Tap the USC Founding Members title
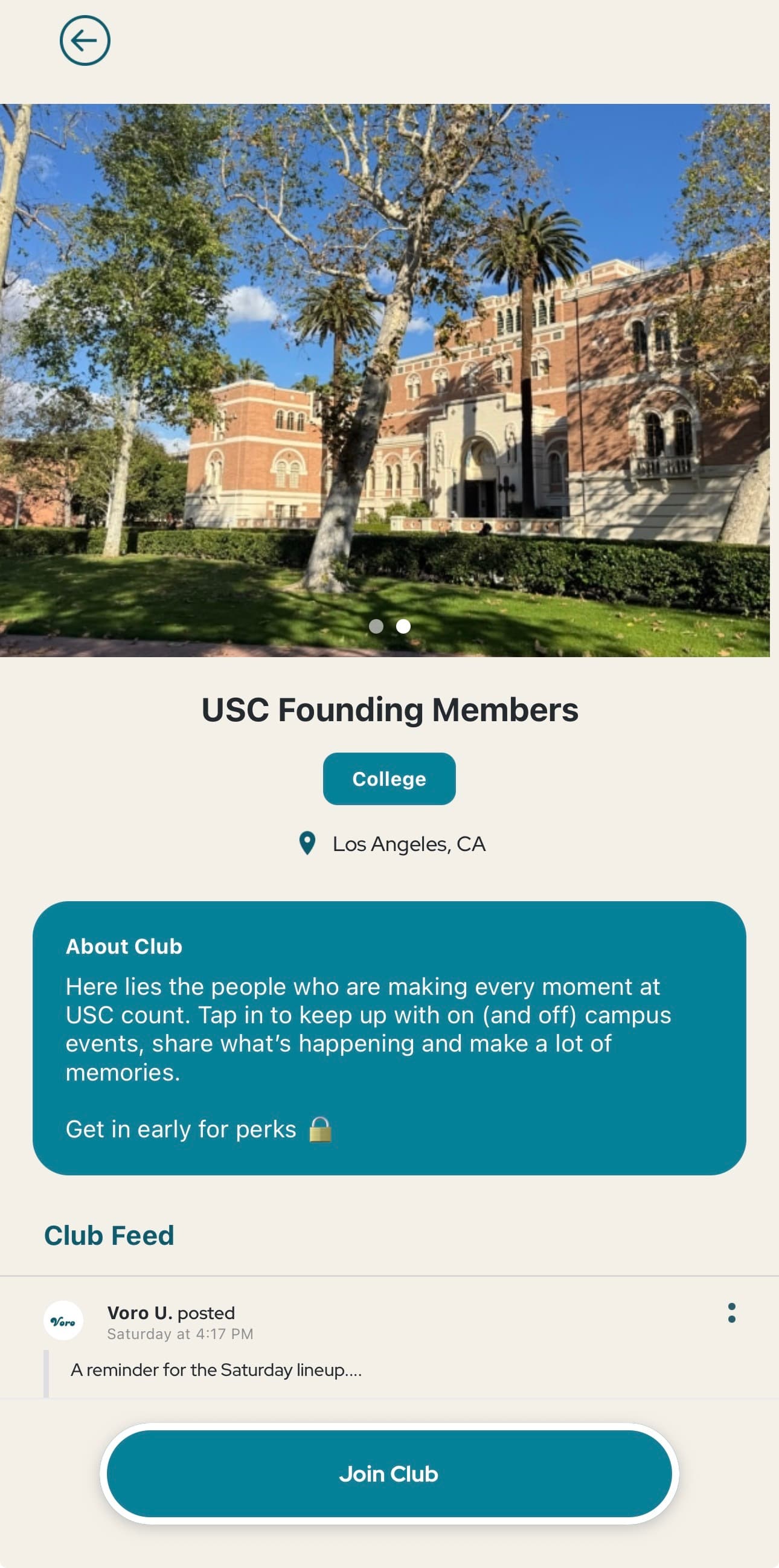Screen dimensions: 779x1568 (389, 709)
